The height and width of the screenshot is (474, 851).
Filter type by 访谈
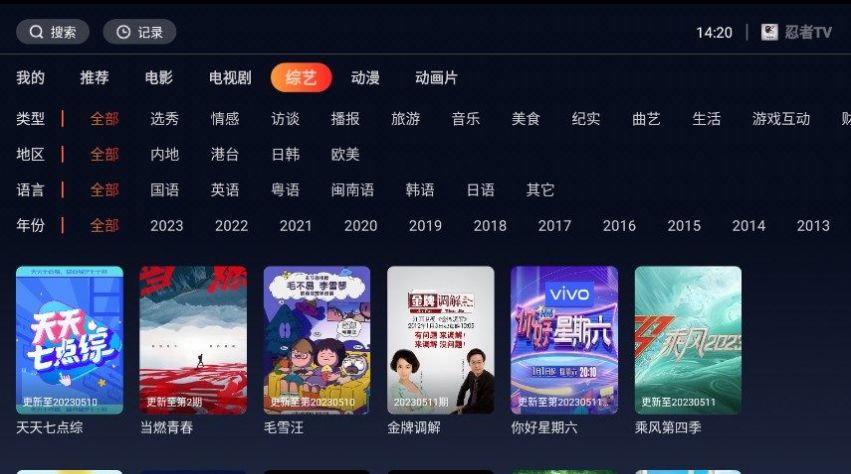[x=285, y=119]
